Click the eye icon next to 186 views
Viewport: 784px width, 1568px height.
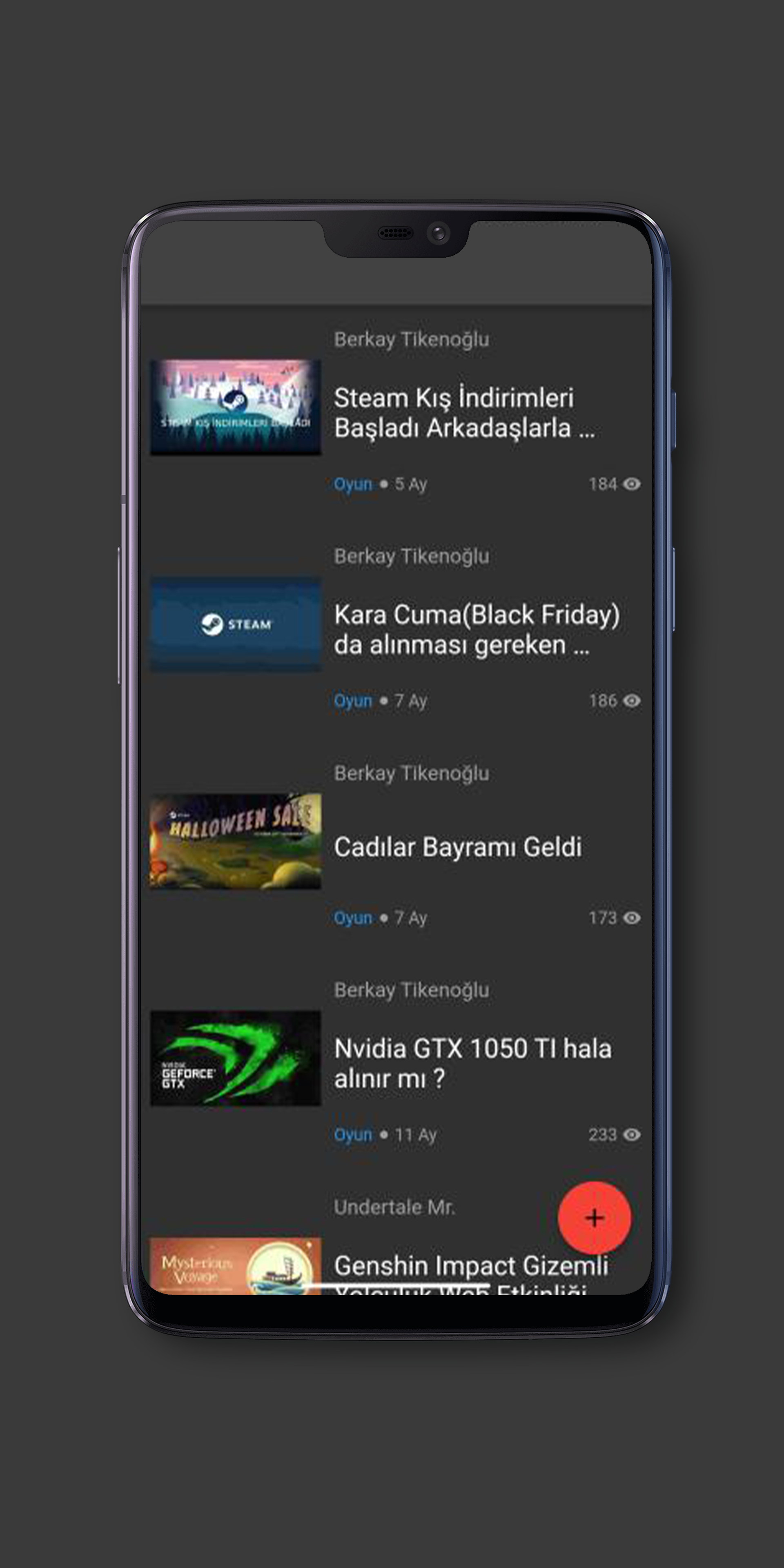(633, 700)
